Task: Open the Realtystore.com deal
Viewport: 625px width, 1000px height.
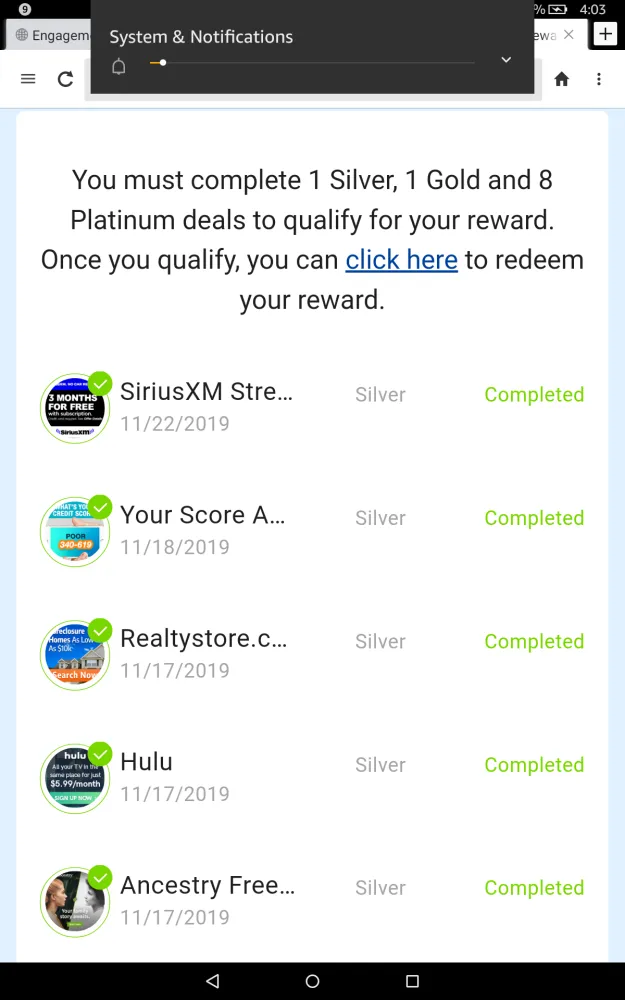Action: coord(203,638)
